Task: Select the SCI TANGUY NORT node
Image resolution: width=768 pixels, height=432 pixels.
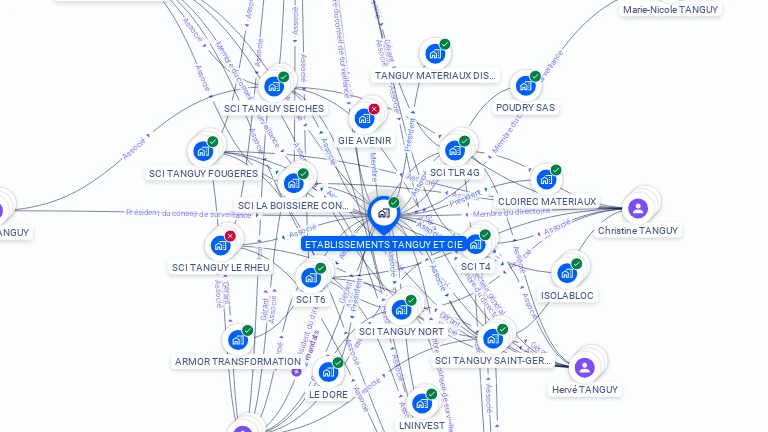Action: tap(401, 309)
